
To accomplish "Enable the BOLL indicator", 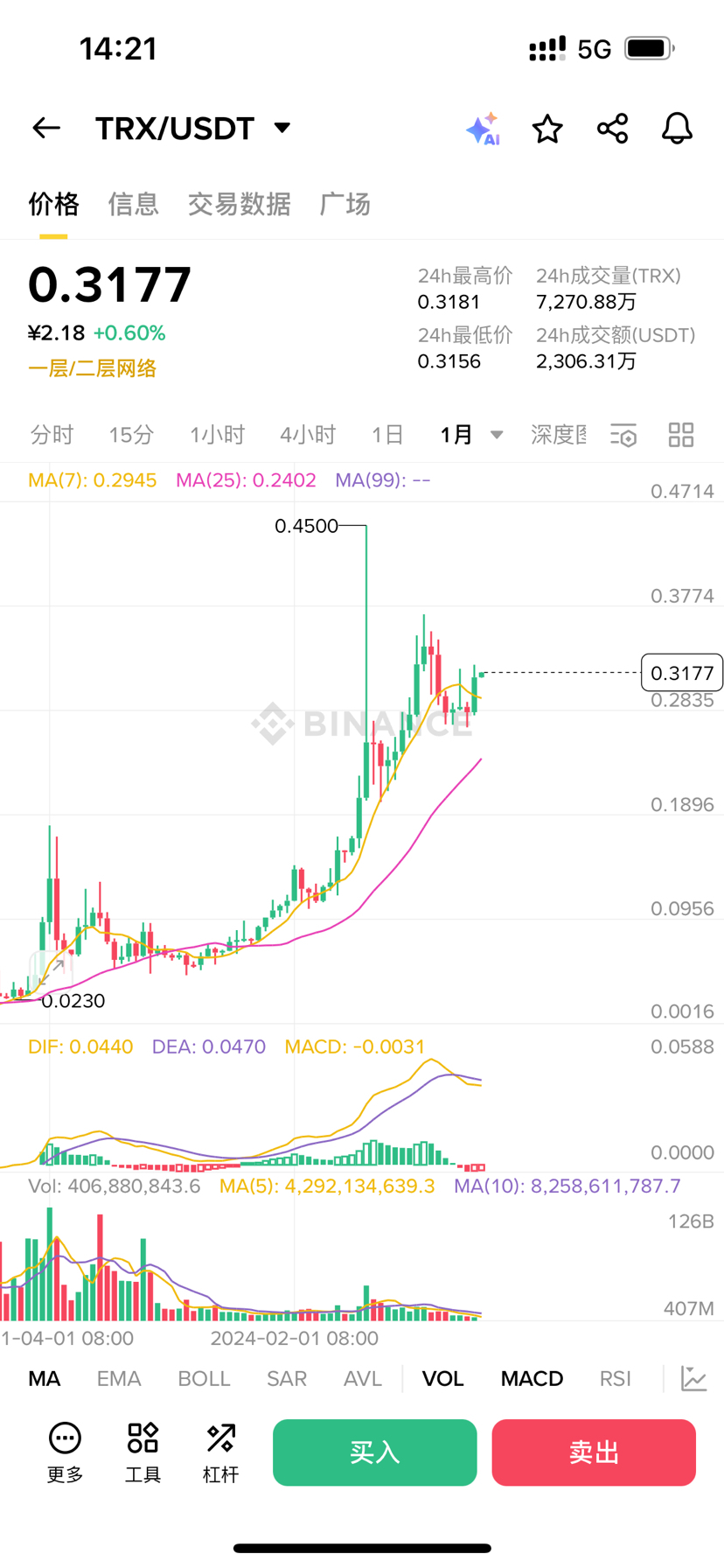I will click(x=204, y=1379).
